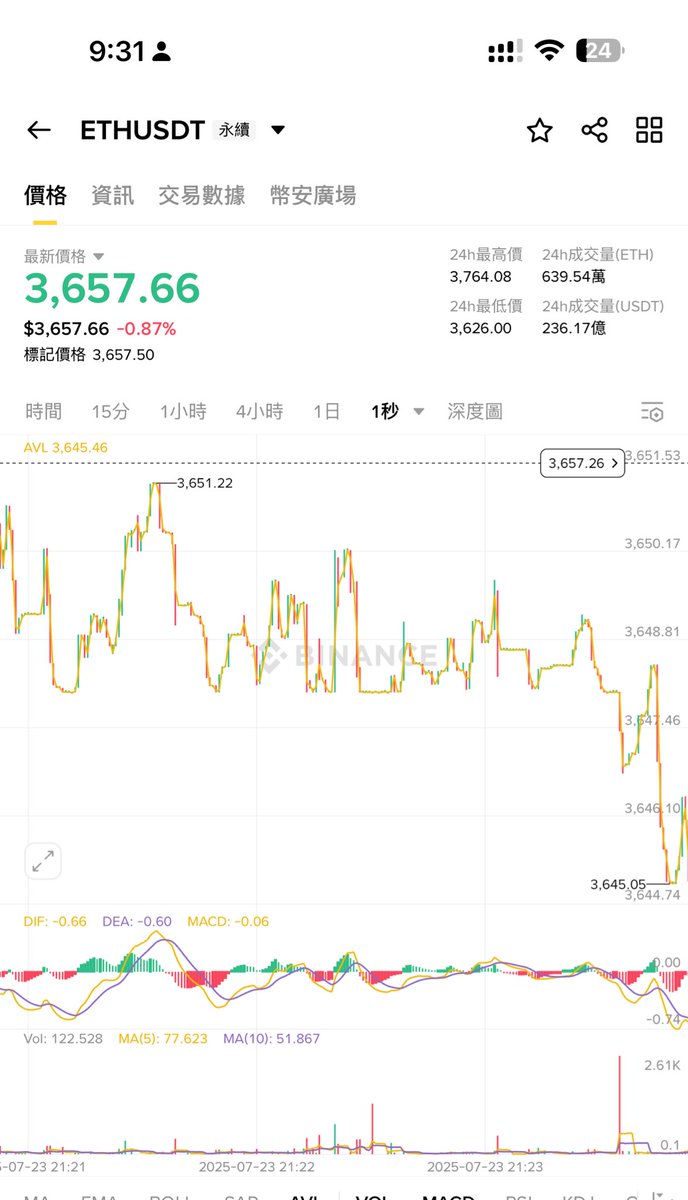Select the 4小時 chart interval
The width and height of the screenshot is (688, 1200).
(259, 411)
